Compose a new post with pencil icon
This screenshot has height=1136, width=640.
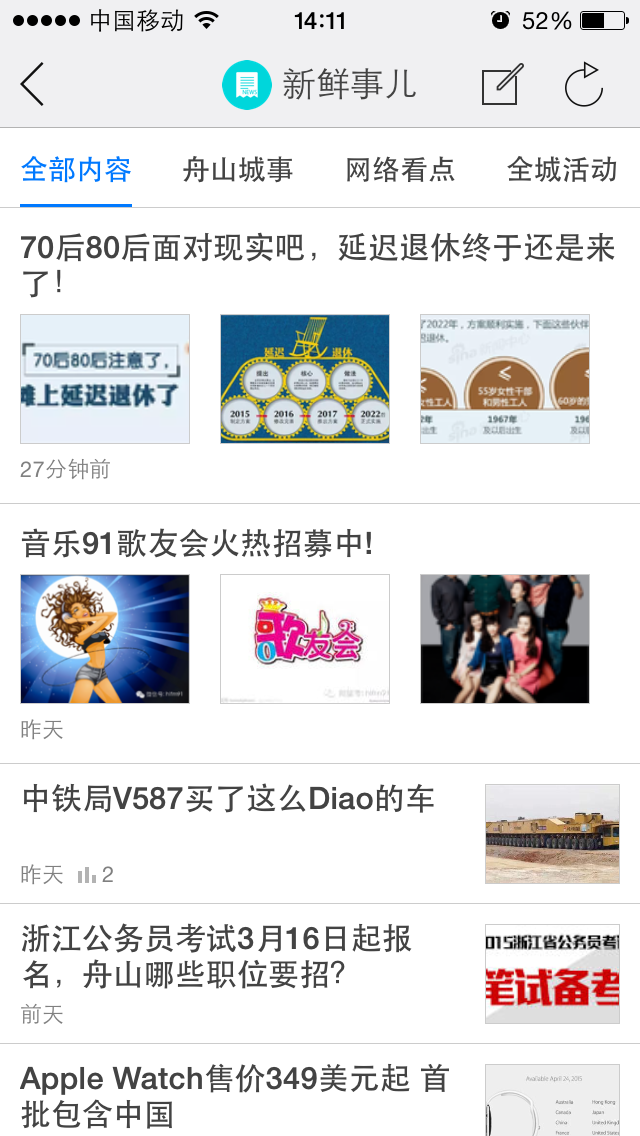point(502,85)
